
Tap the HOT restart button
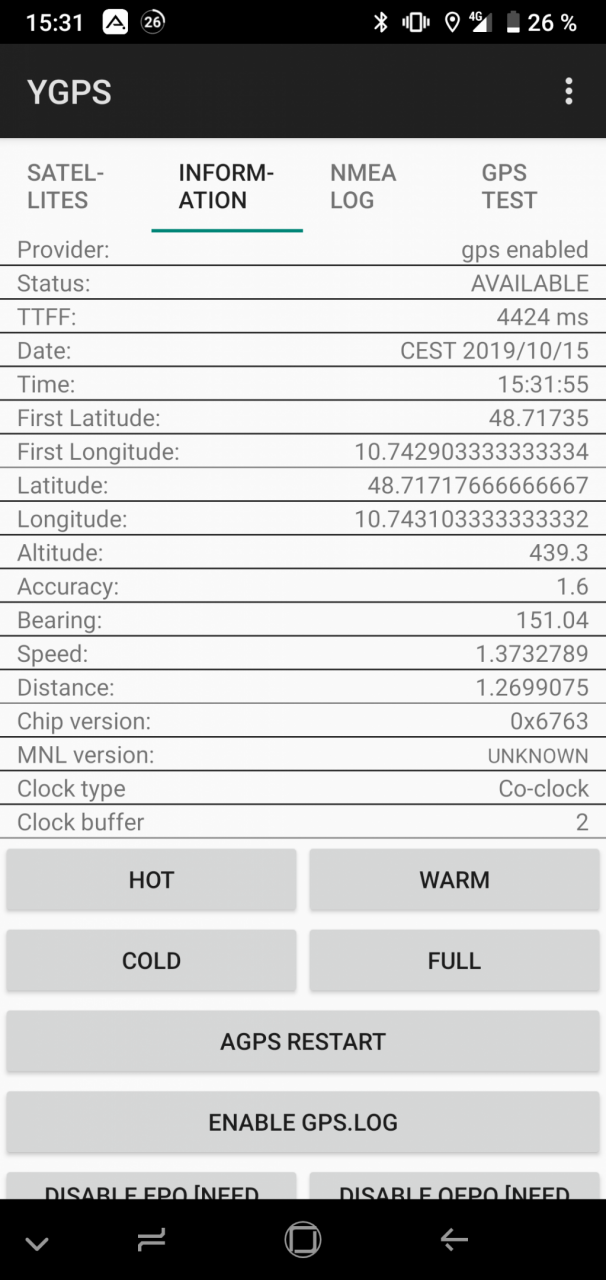pyautogui.click(x=151, y=880)
